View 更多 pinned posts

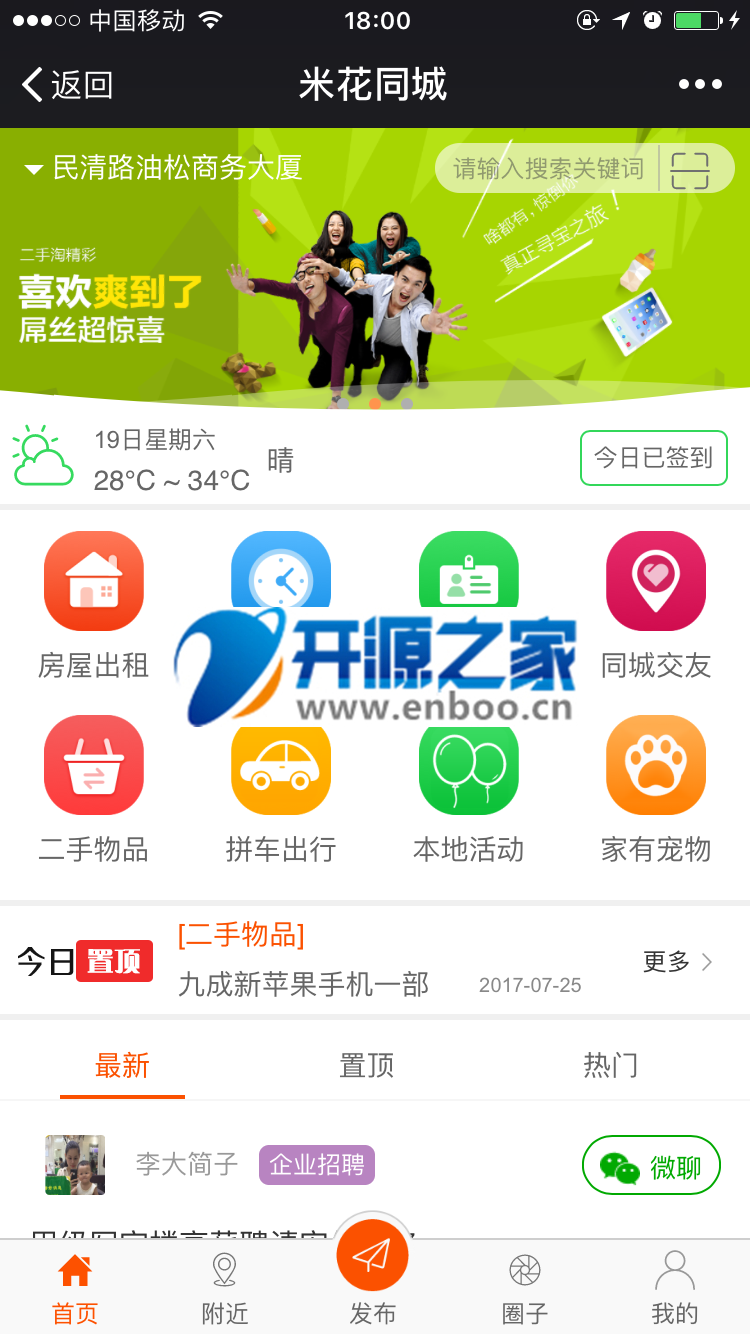tap(677, 962)
